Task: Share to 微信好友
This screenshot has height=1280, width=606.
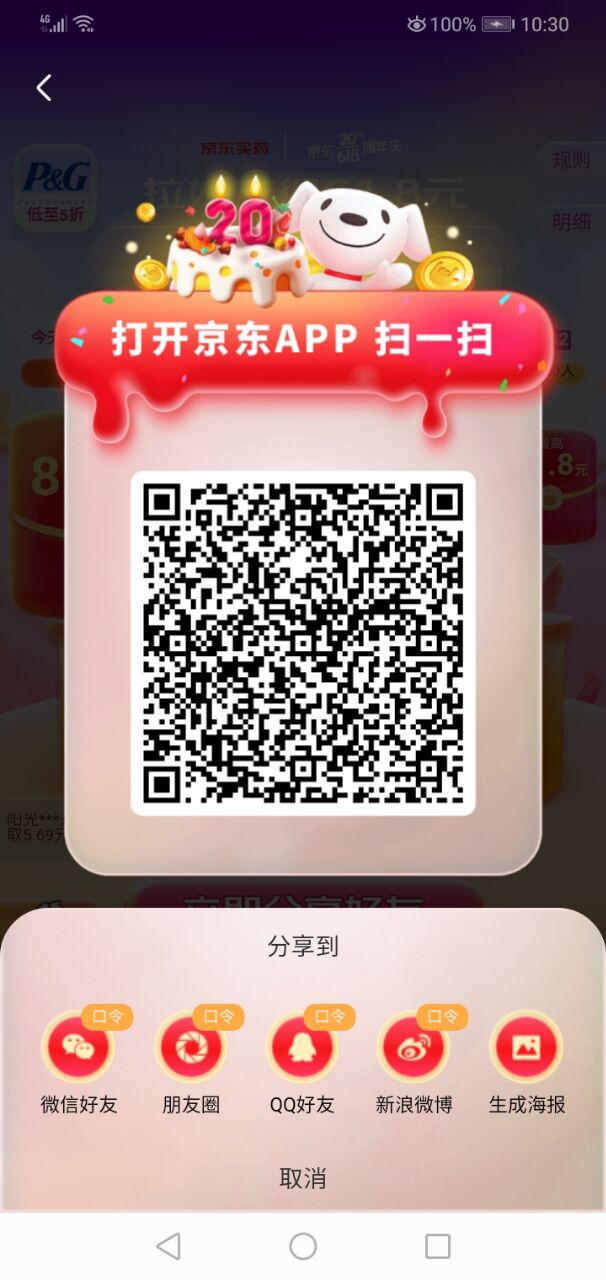Action: [x=78, y=1047]
